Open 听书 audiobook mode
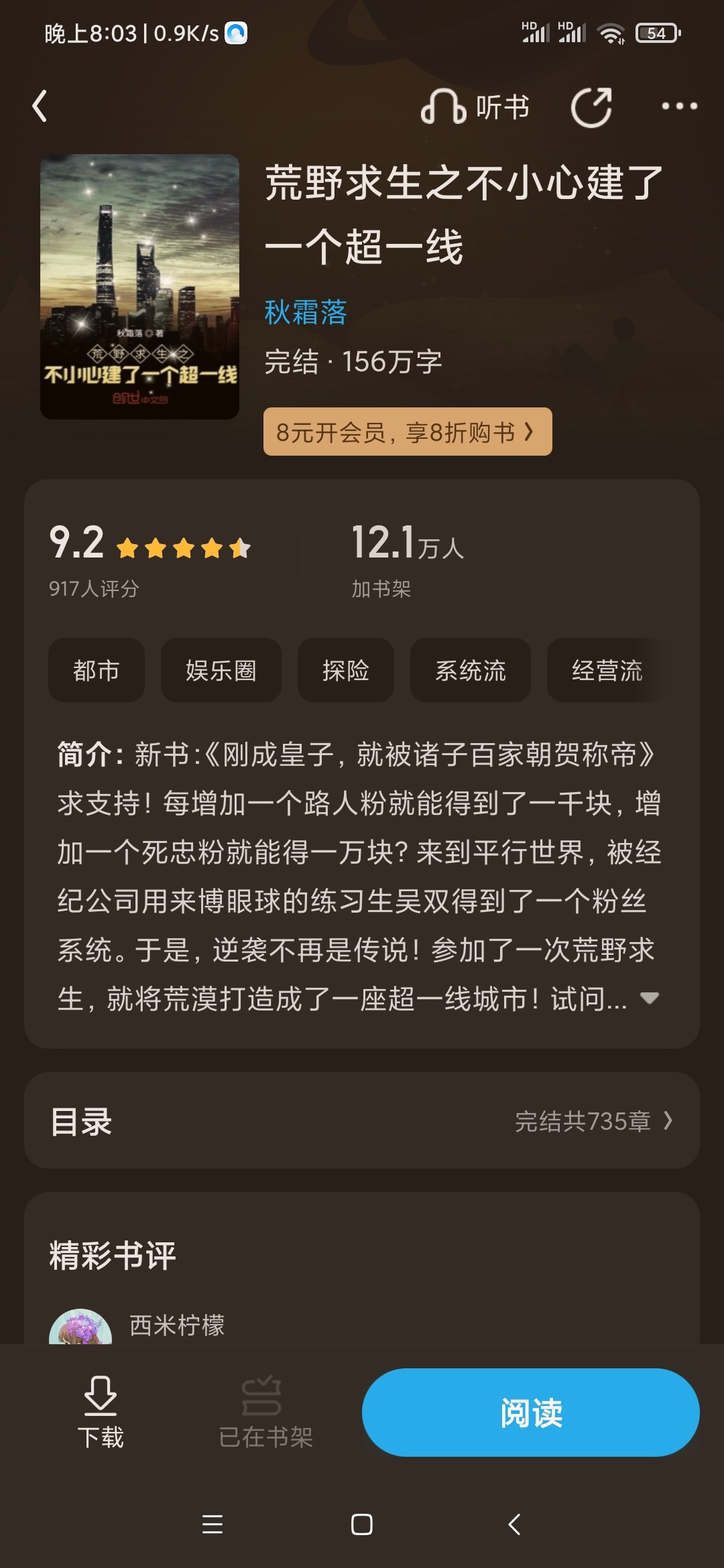 [475, 107]
